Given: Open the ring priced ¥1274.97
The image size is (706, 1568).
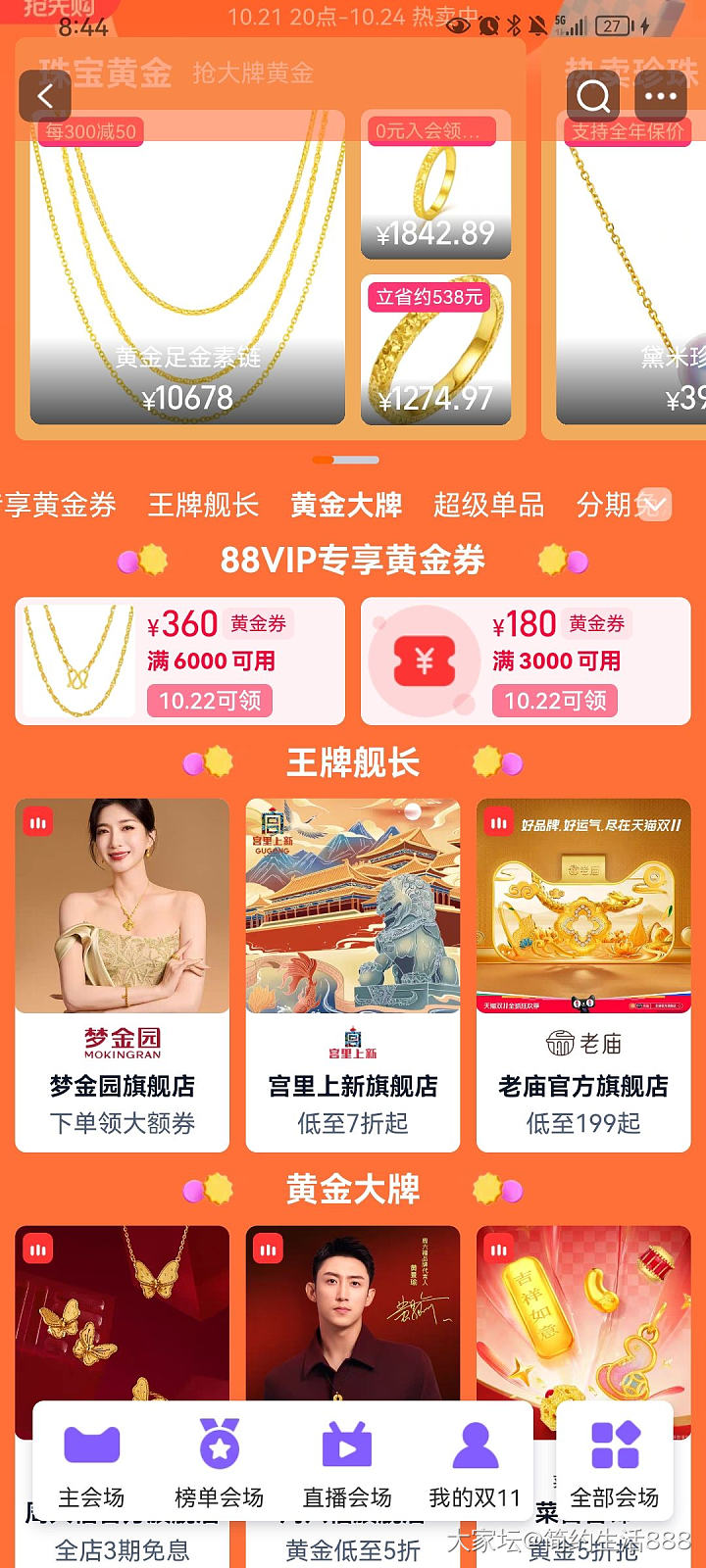Looking at the screenshot, I should click(x=435, y=350).
